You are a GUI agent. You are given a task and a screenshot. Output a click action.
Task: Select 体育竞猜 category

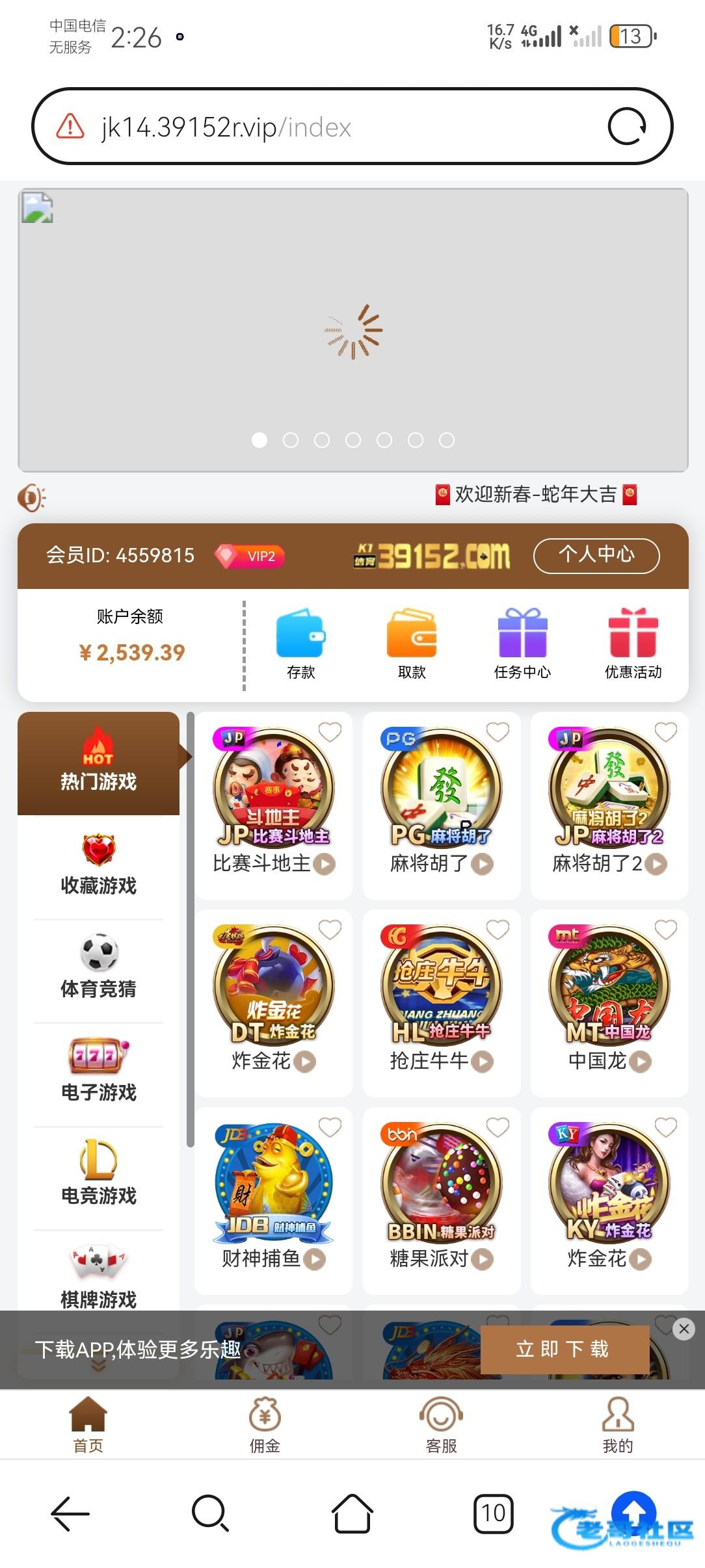[98, 969]
